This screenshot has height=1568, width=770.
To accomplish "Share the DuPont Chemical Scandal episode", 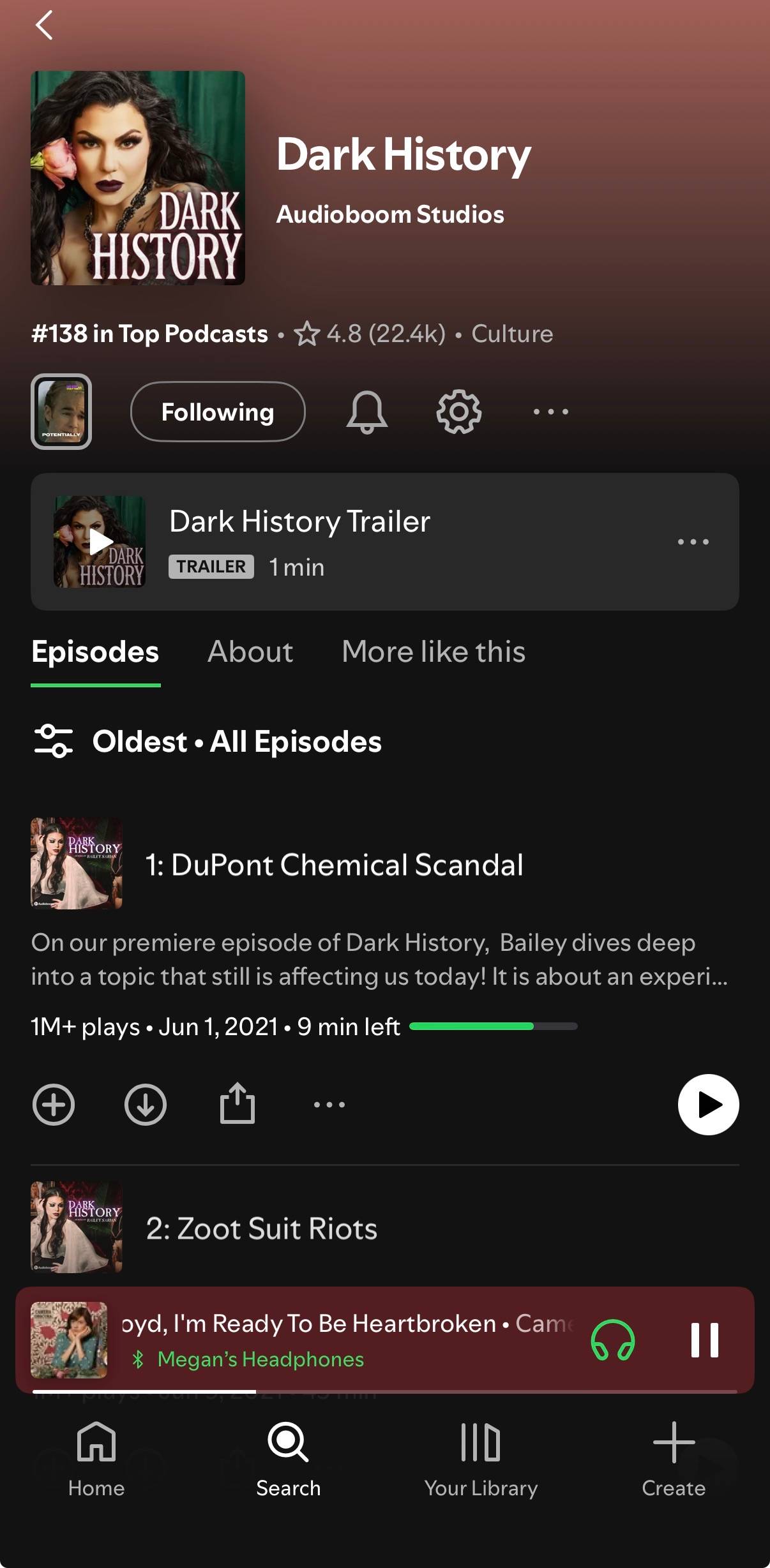I will pyautogui.click(x=238, y=1103).
